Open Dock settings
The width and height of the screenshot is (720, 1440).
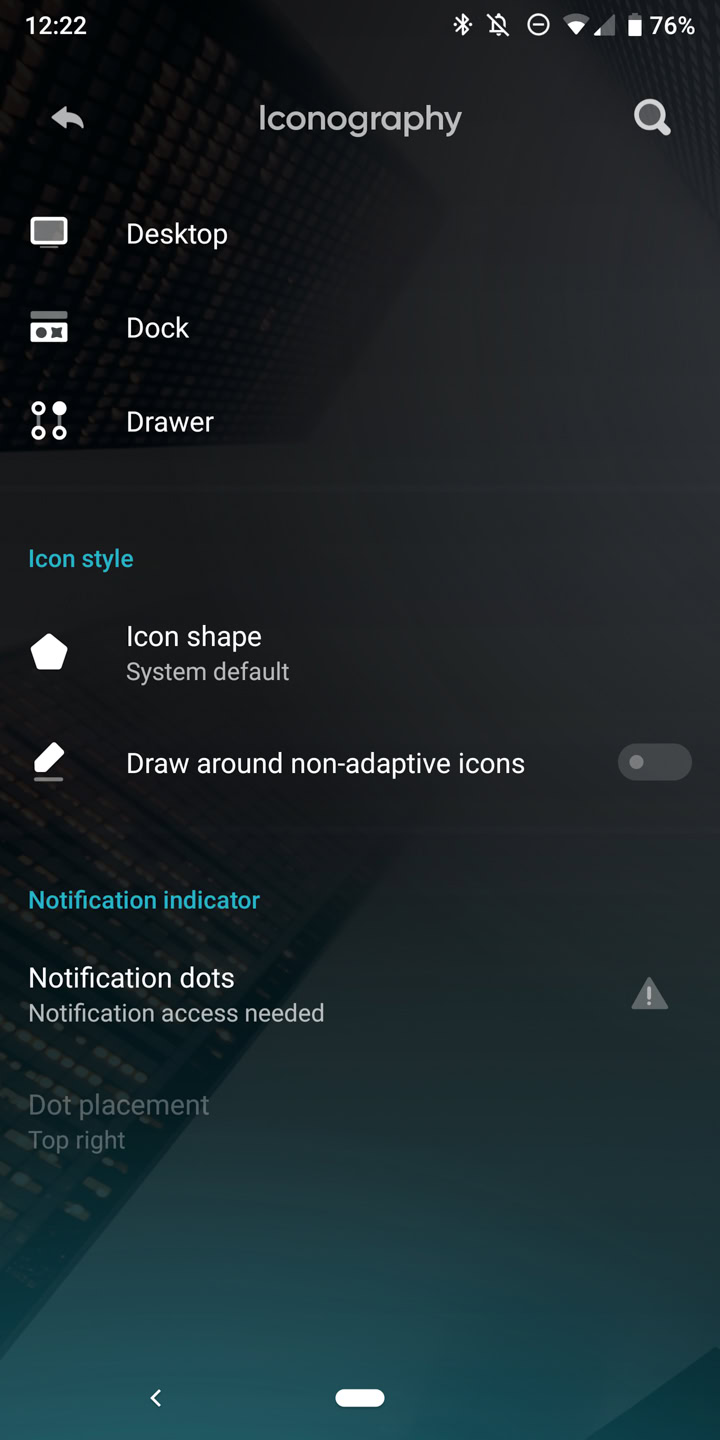[x=157, y=328]
